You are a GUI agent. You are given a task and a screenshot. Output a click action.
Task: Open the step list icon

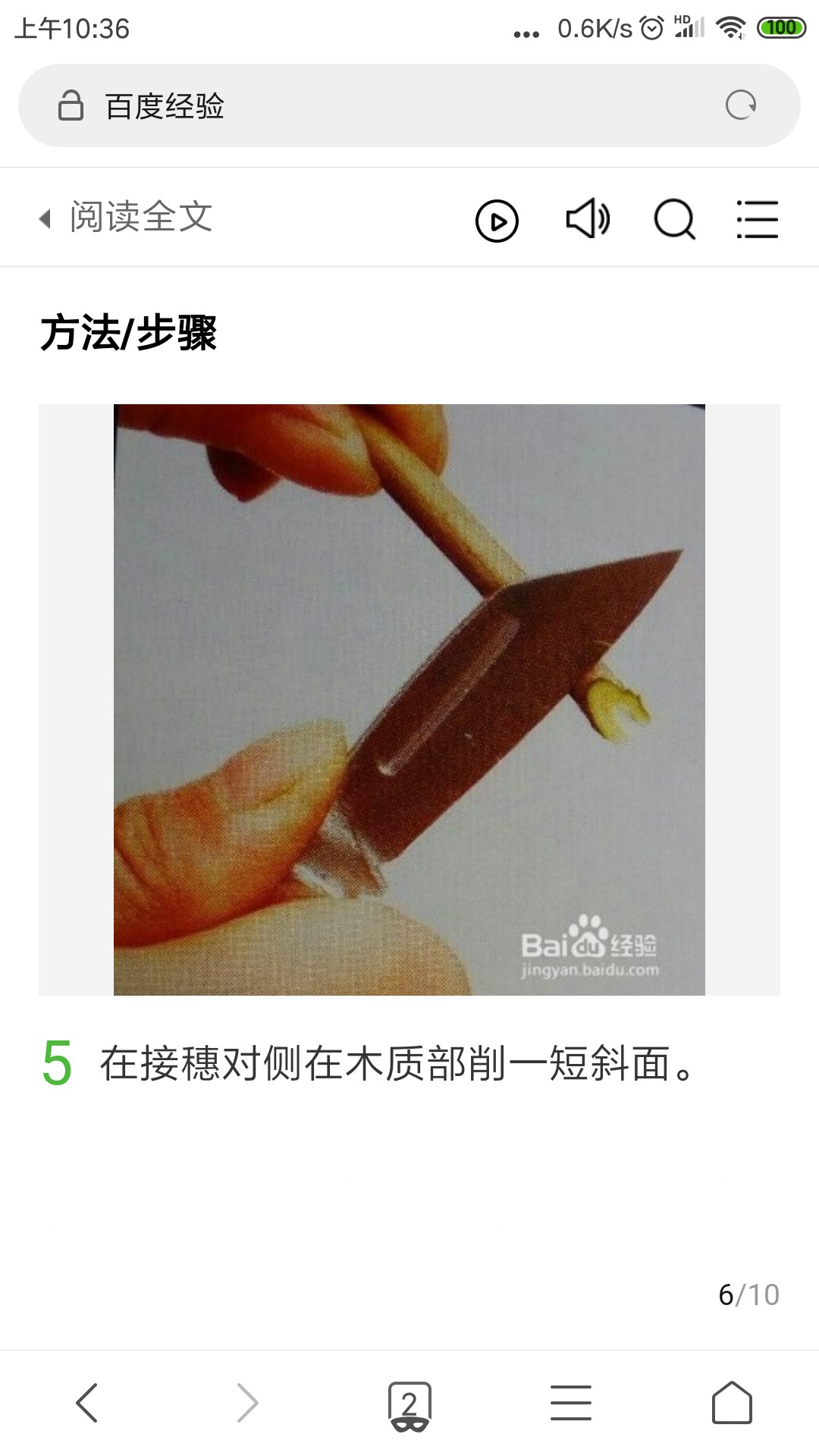(757, 220)
